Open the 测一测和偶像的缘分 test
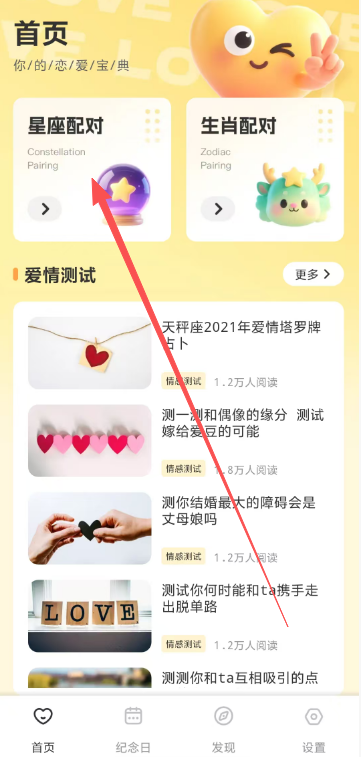 (x=180, y=440)
